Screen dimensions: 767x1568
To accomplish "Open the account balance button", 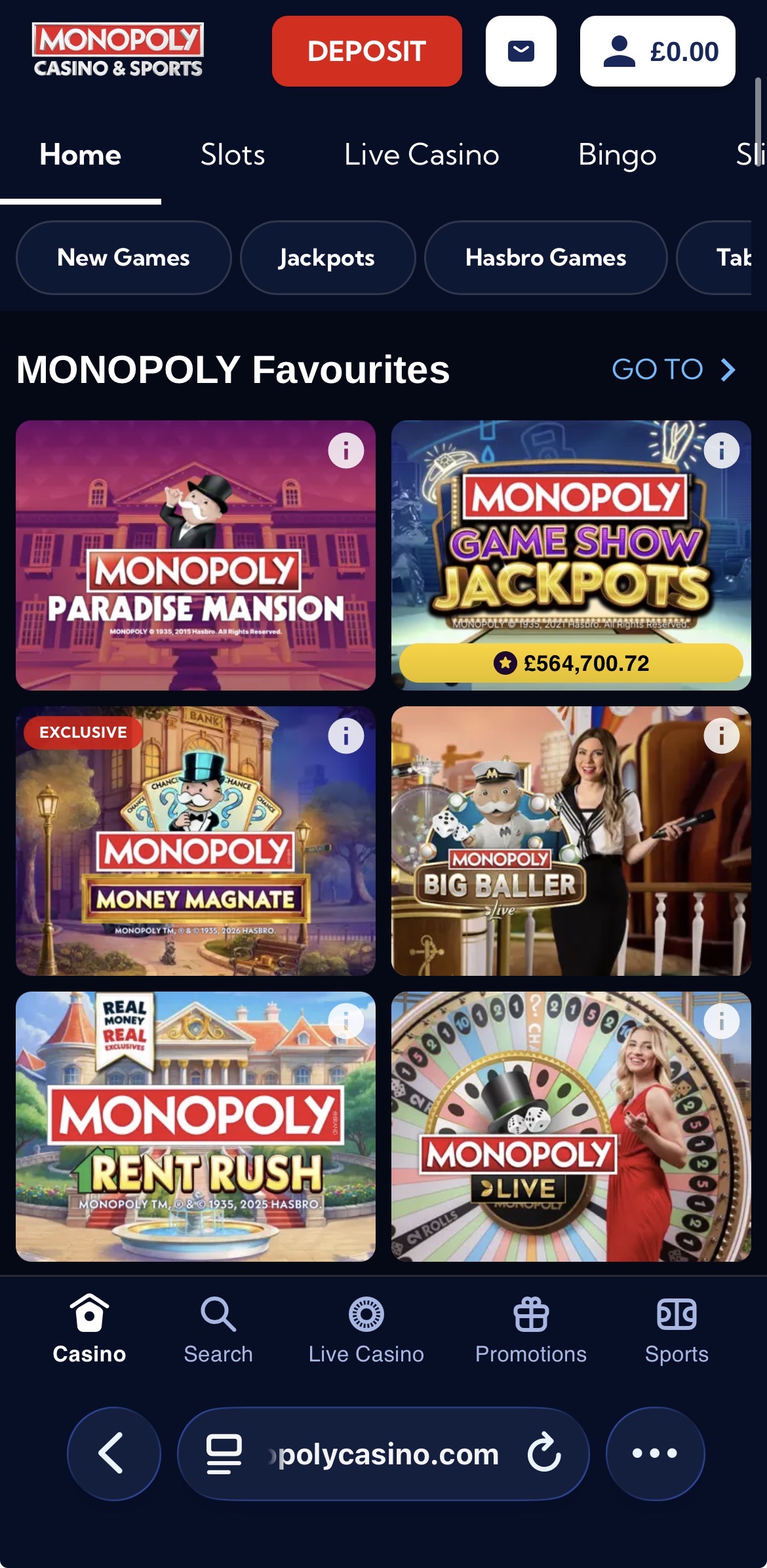I will pyautogui.click(x=657, y=51).
